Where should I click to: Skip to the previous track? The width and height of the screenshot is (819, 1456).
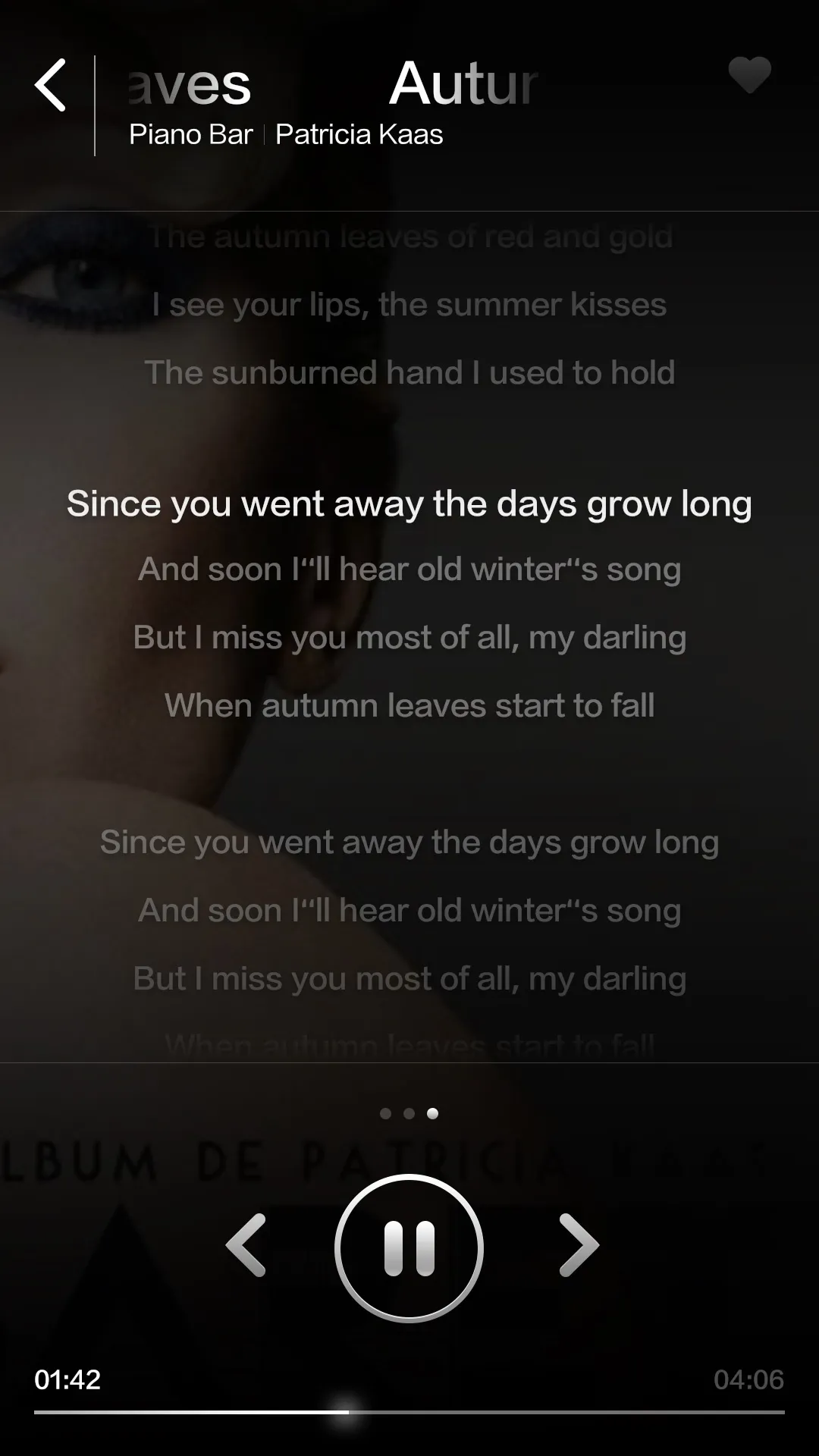point(246,1245)
